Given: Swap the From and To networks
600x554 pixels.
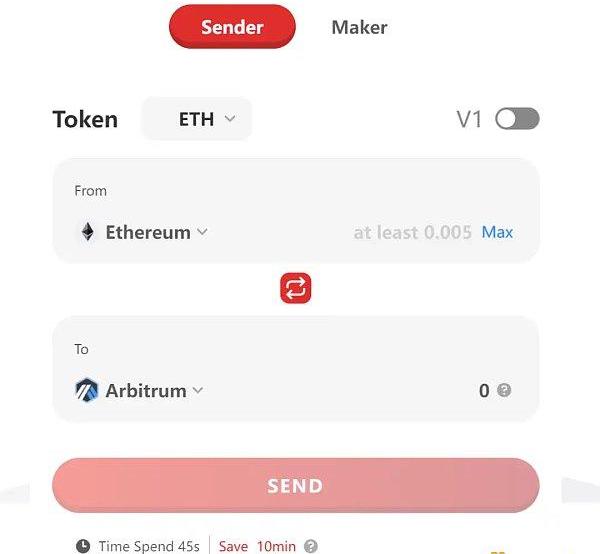Looking at the screenshot, I should coord(295,289).
